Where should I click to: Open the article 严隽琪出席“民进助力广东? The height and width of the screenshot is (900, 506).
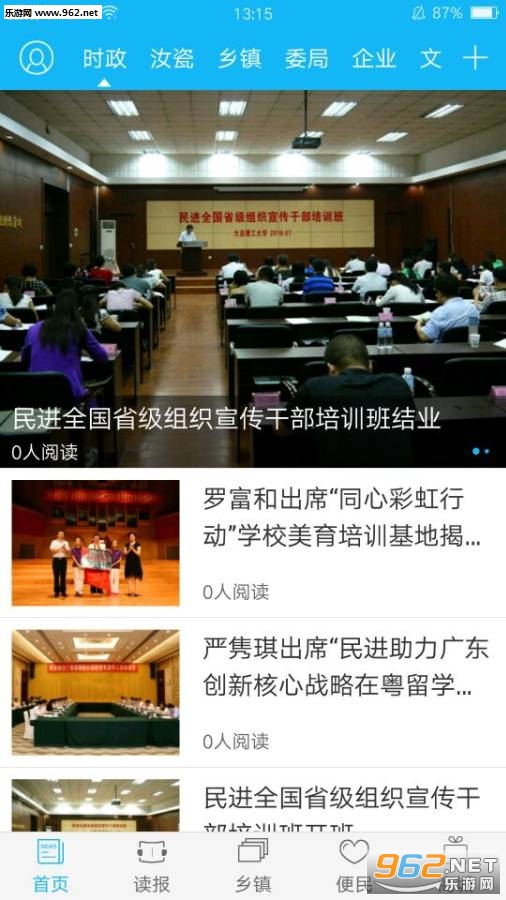[x=253, y=693]
